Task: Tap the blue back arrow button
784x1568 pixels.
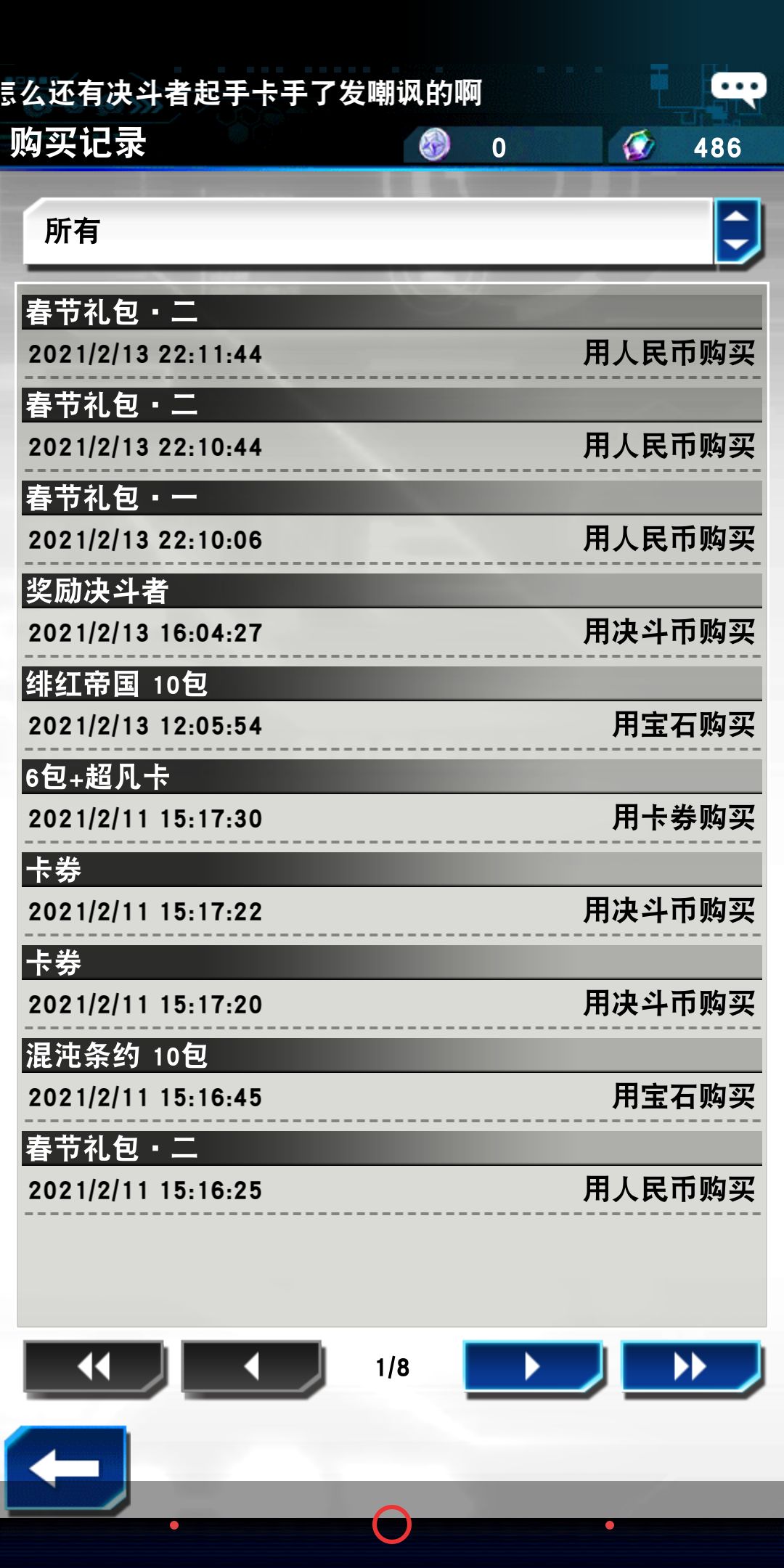Action: [x=66, y=1469]
